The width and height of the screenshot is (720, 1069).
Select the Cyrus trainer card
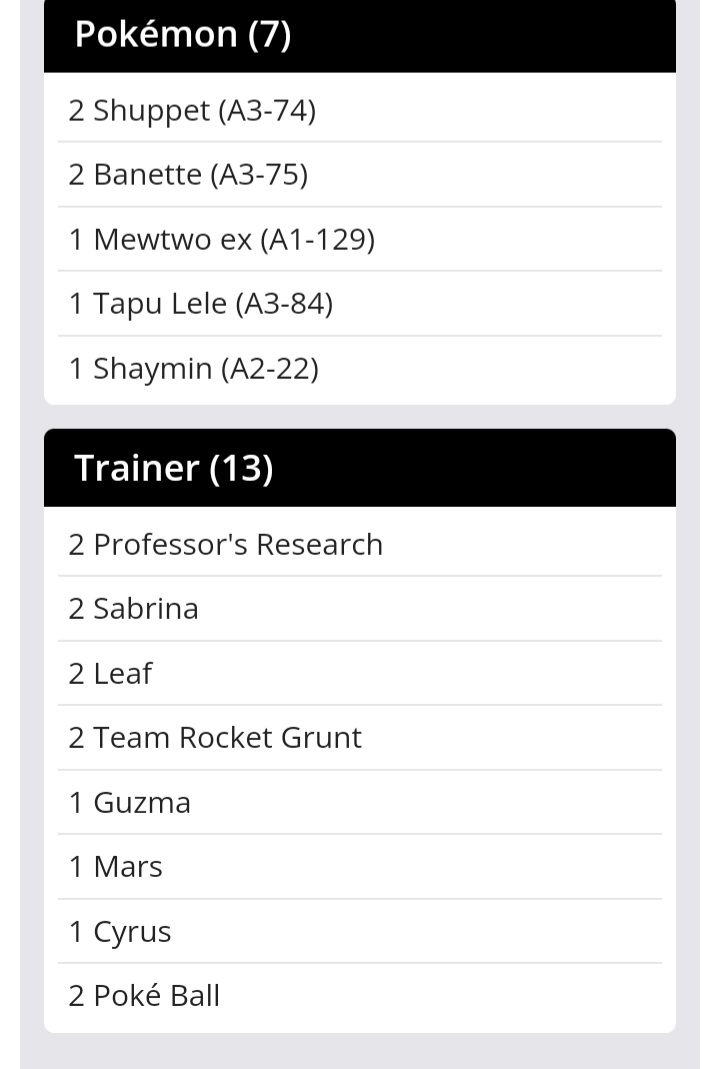359,931
